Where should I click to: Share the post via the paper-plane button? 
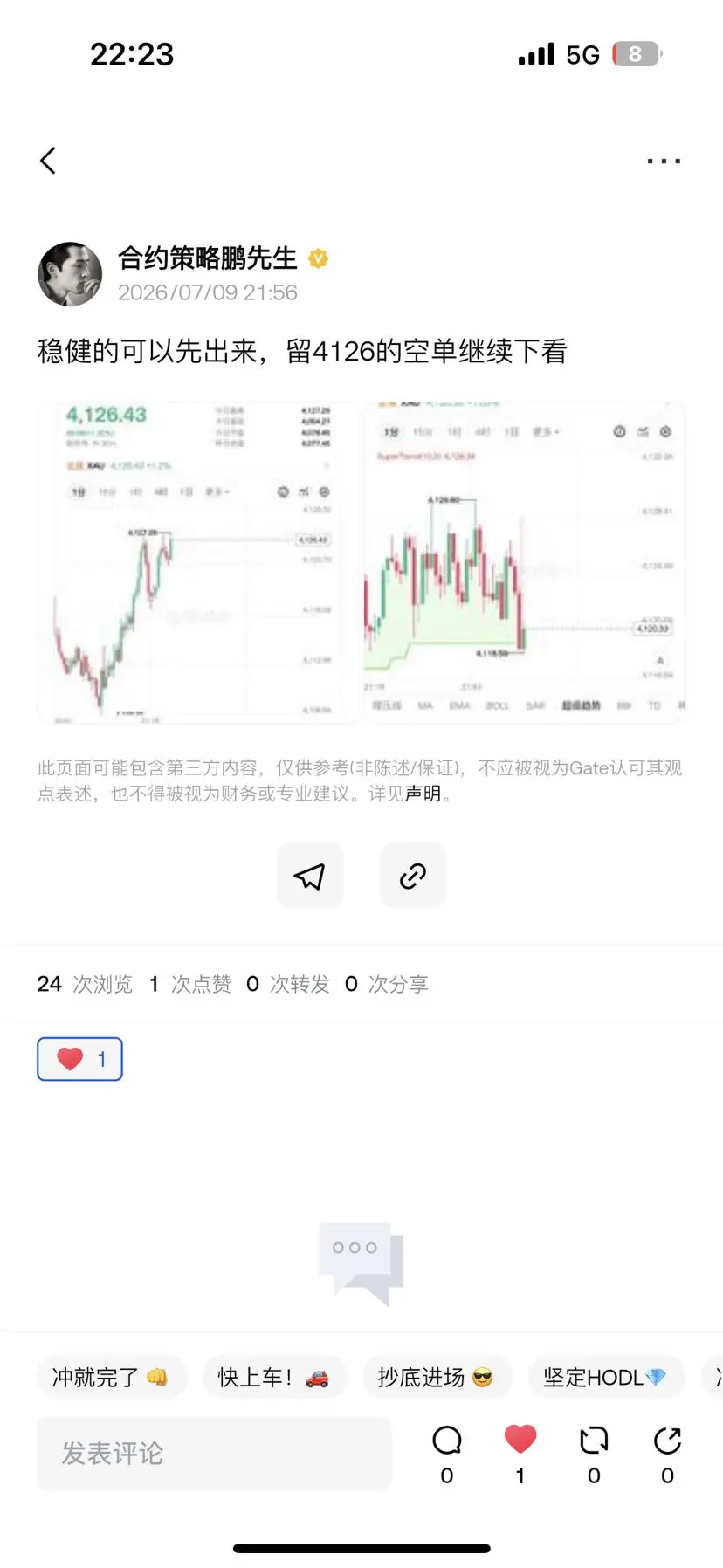(310, 876)
